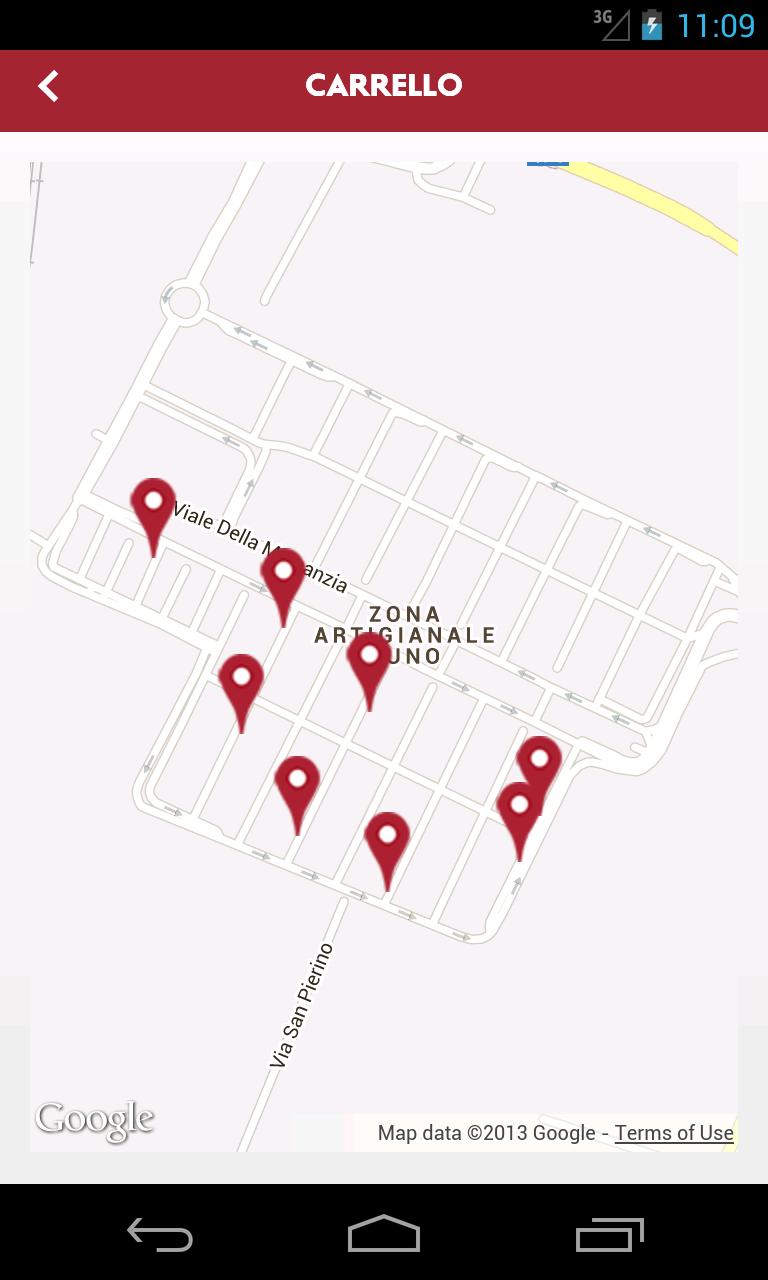Image resolution: width=768 pixels, height=1280 pixels.
Task: Select the pin nearest Via San Pierino
Action: tap(387, 842)
